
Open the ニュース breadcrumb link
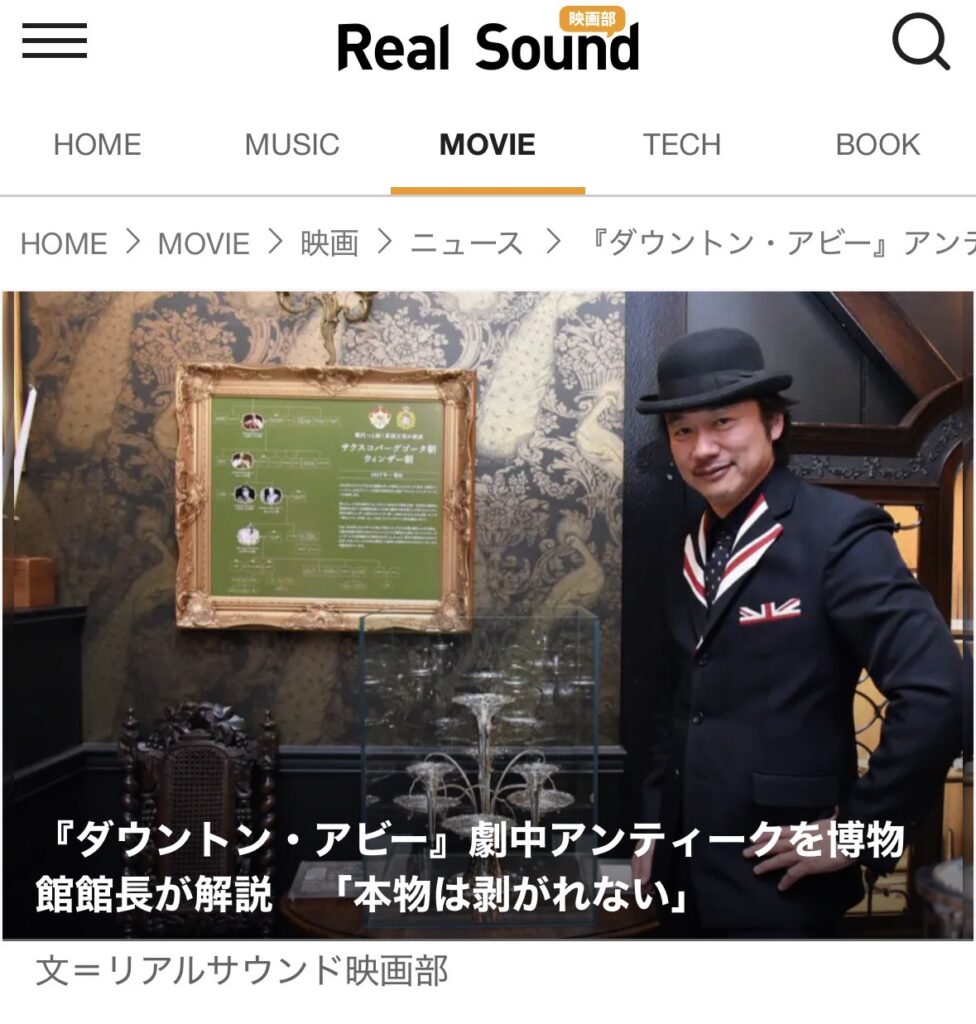coord(467,244)
